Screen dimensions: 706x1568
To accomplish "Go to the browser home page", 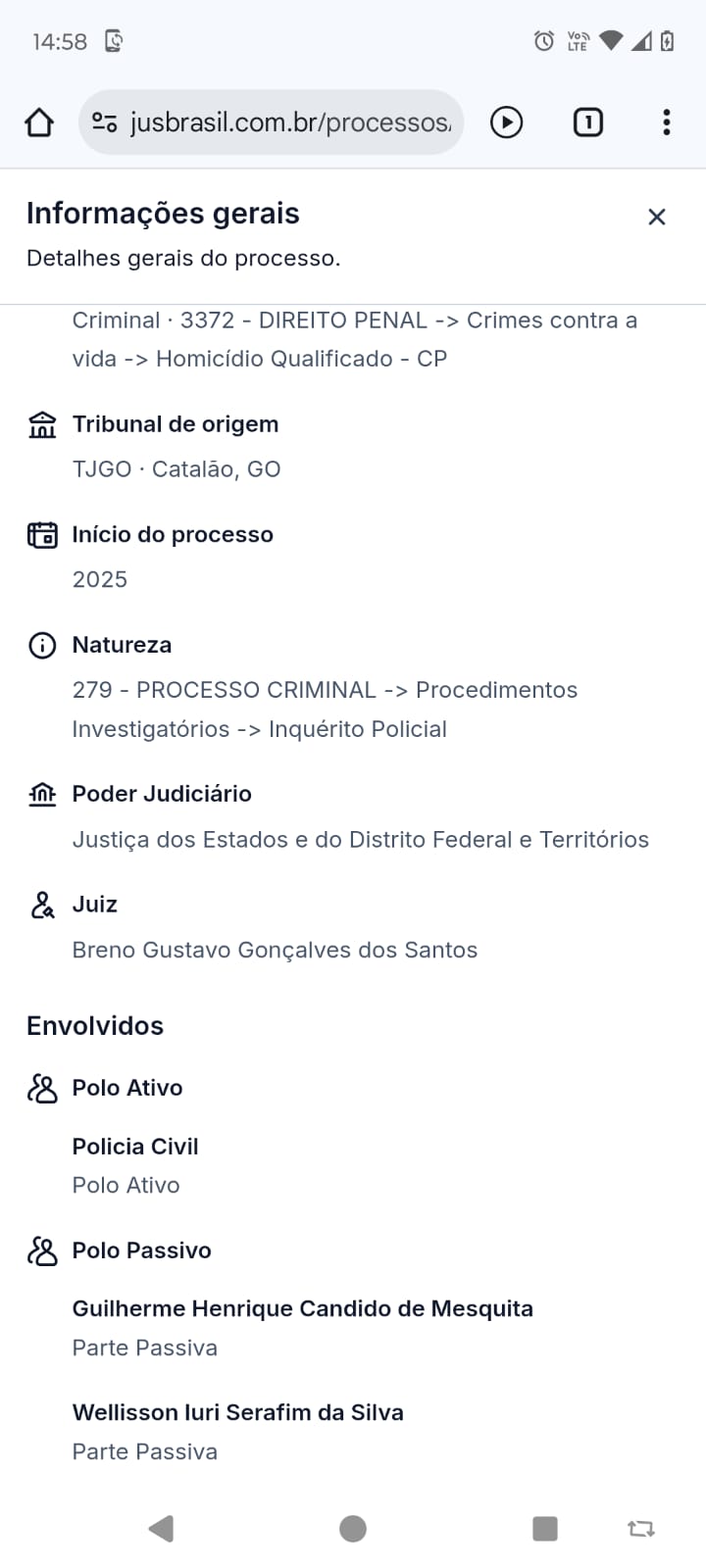I will [39, 122].
